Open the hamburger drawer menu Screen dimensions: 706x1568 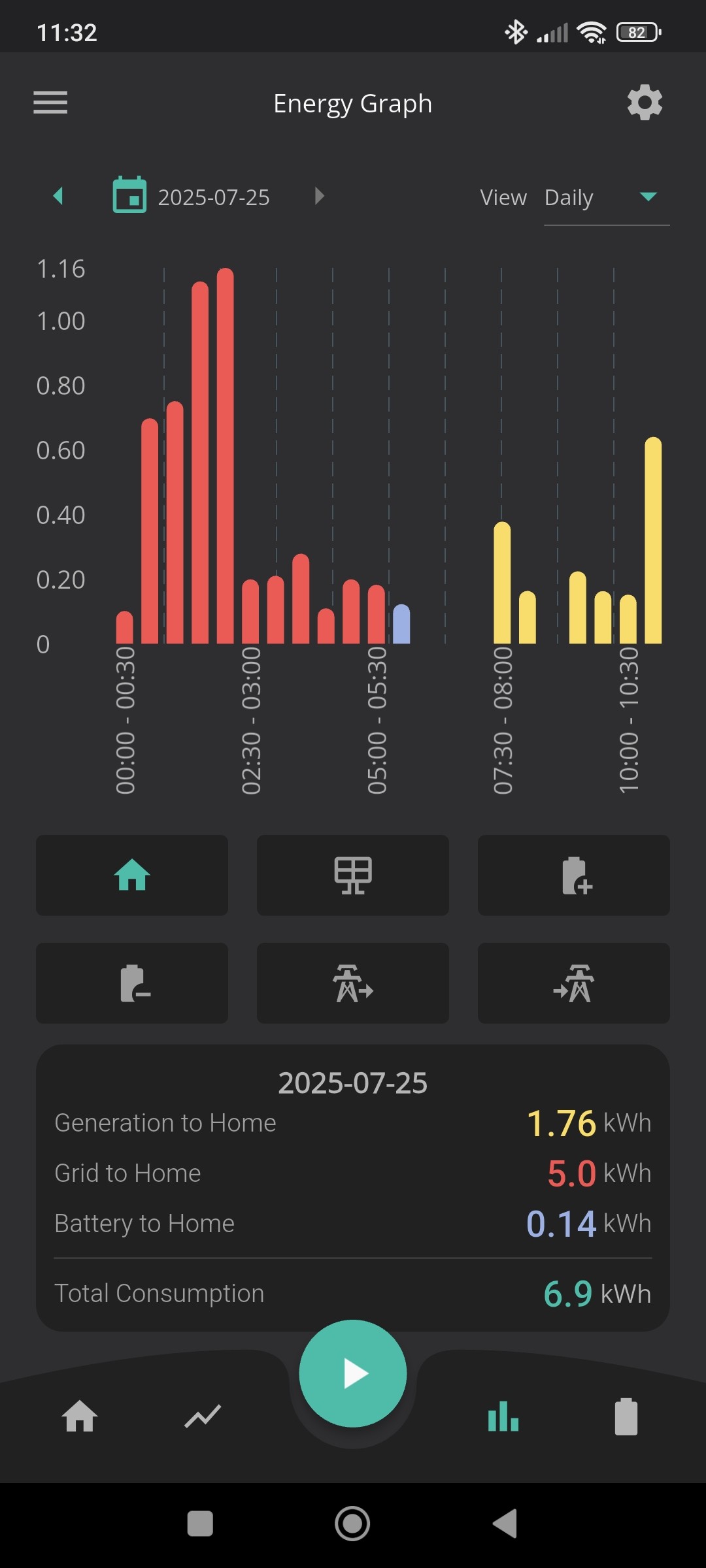click(50, 103)
